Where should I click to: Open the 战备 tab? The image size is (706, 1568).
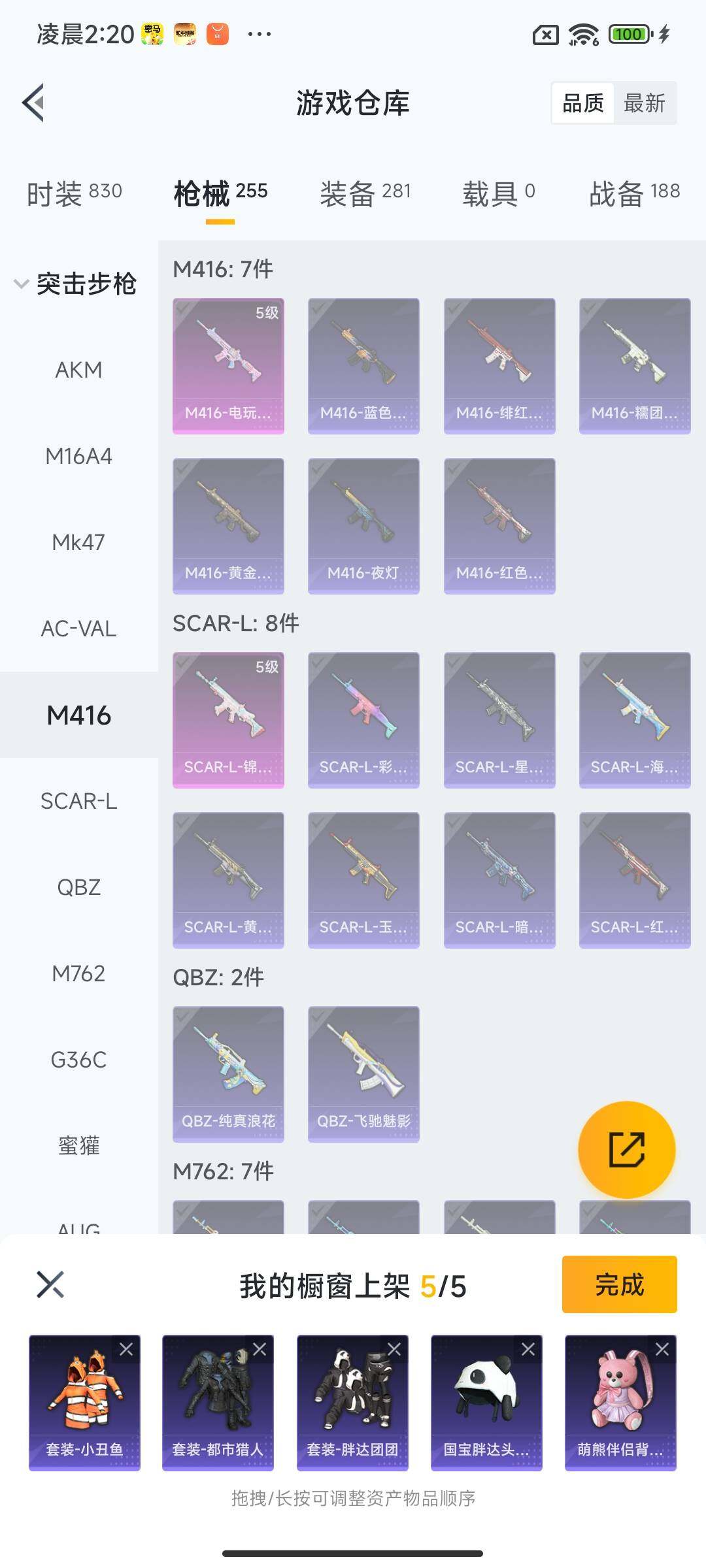(634, 193)
